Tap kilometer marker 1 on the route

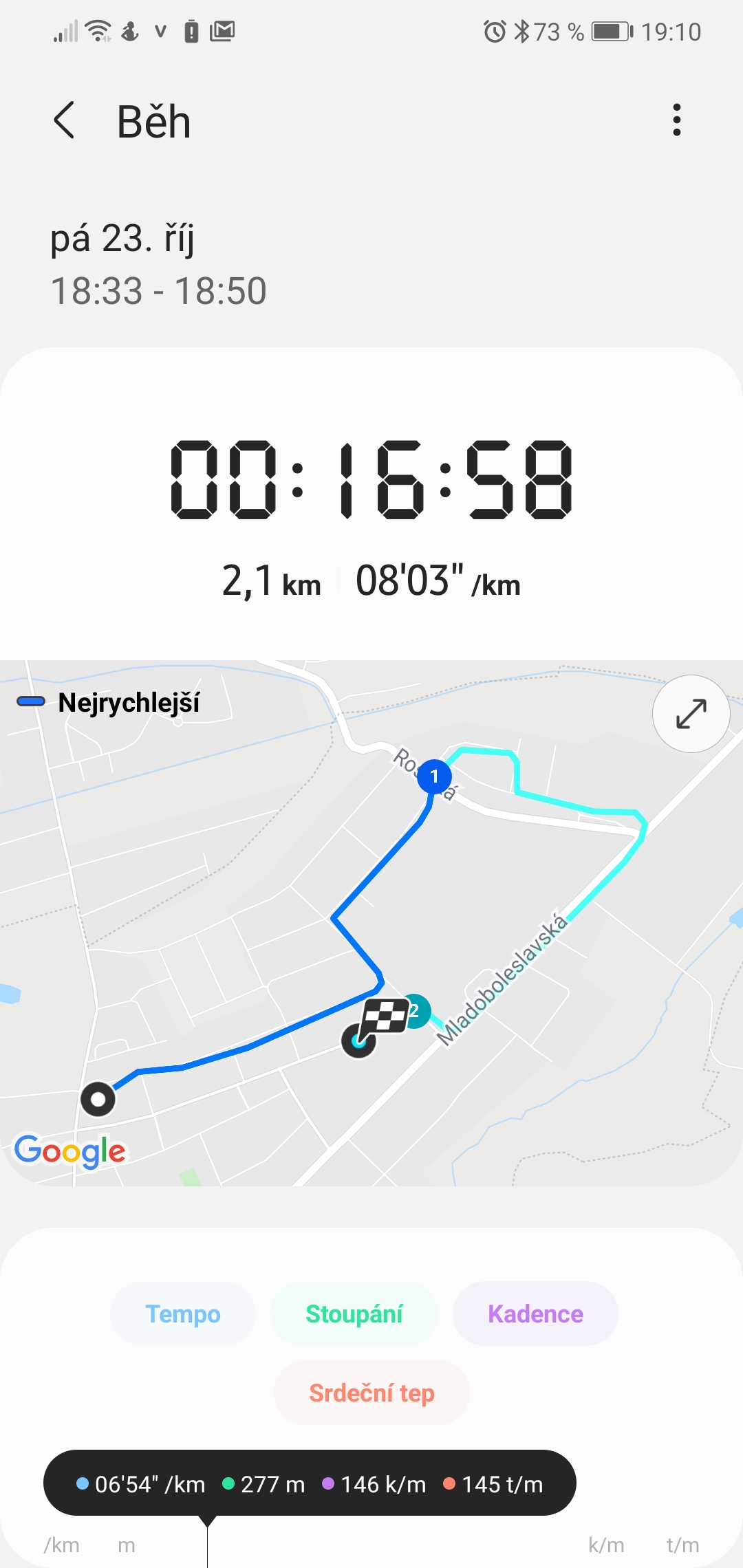pos(434,776)
